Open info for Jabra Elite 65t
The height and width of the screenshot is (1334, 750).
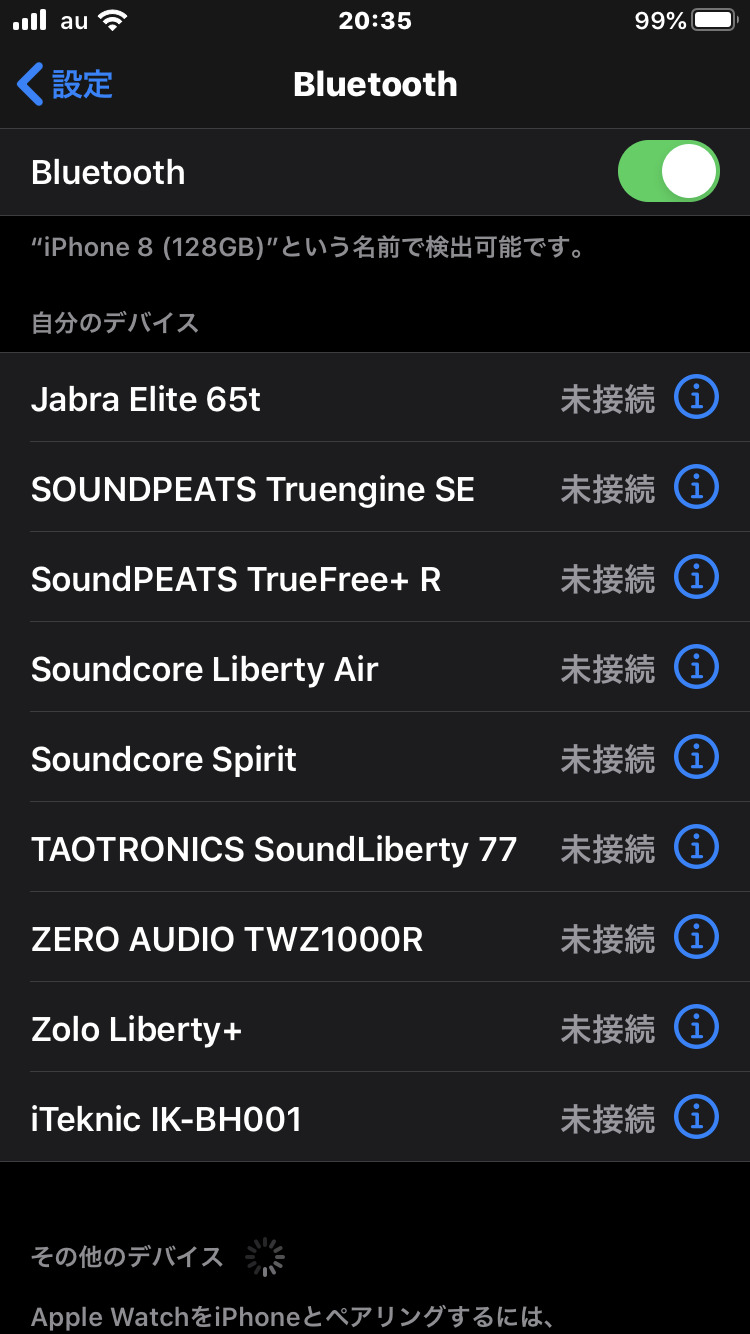click(697, 399)
